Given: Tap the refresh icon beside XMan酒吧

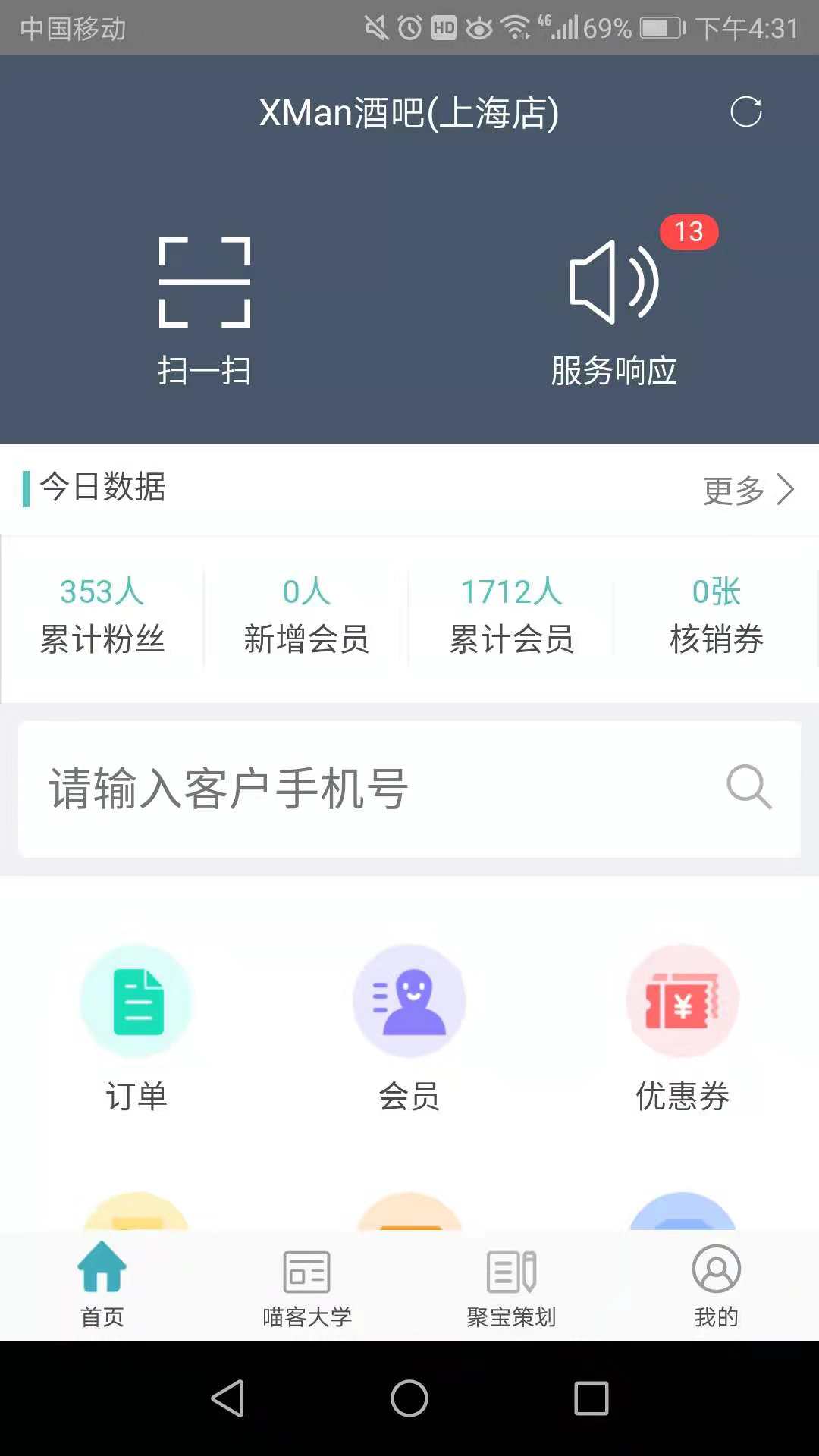Looking at the screenshot, I should (x=746, y=112).
